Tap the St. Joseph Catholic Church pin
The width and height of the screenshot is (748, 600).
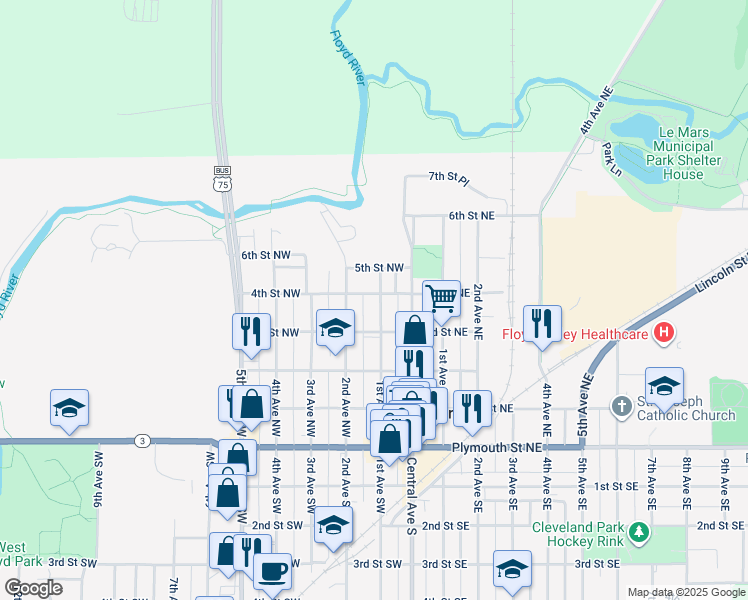tap(622, 407)
